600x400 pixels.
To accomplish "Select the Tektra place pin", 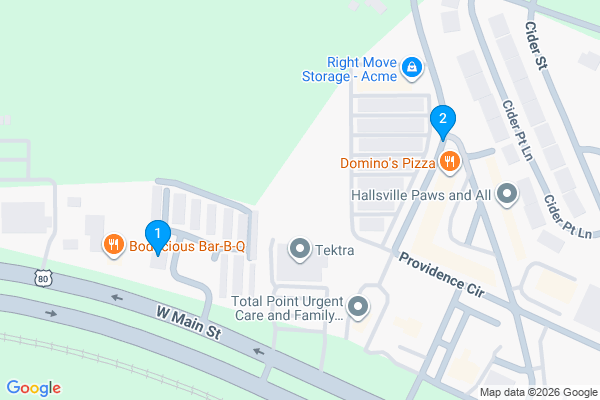I will [299, 248].
